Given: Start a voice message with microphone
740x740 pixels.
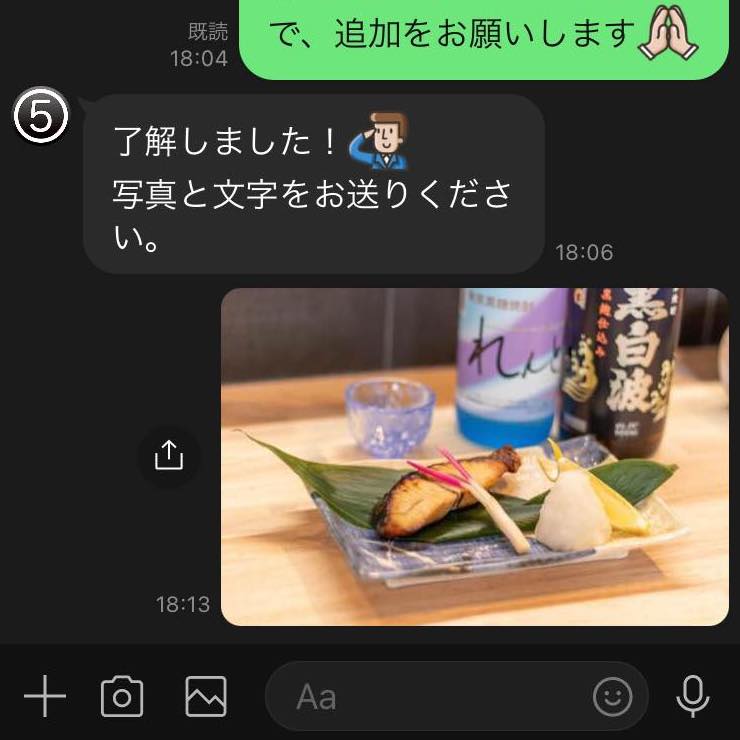Looking at the screenshot, I should click(x=692, y=697).
